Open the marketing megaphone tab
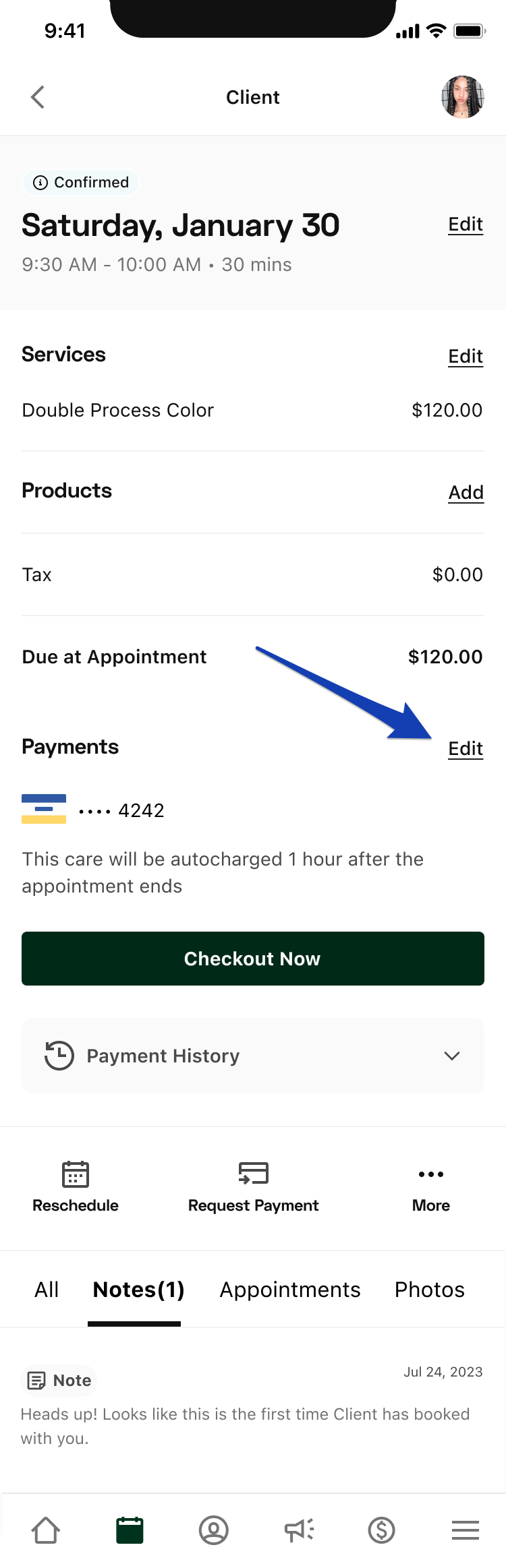This screenshot has height=1568, width=506. click(x=299, y=1530)
